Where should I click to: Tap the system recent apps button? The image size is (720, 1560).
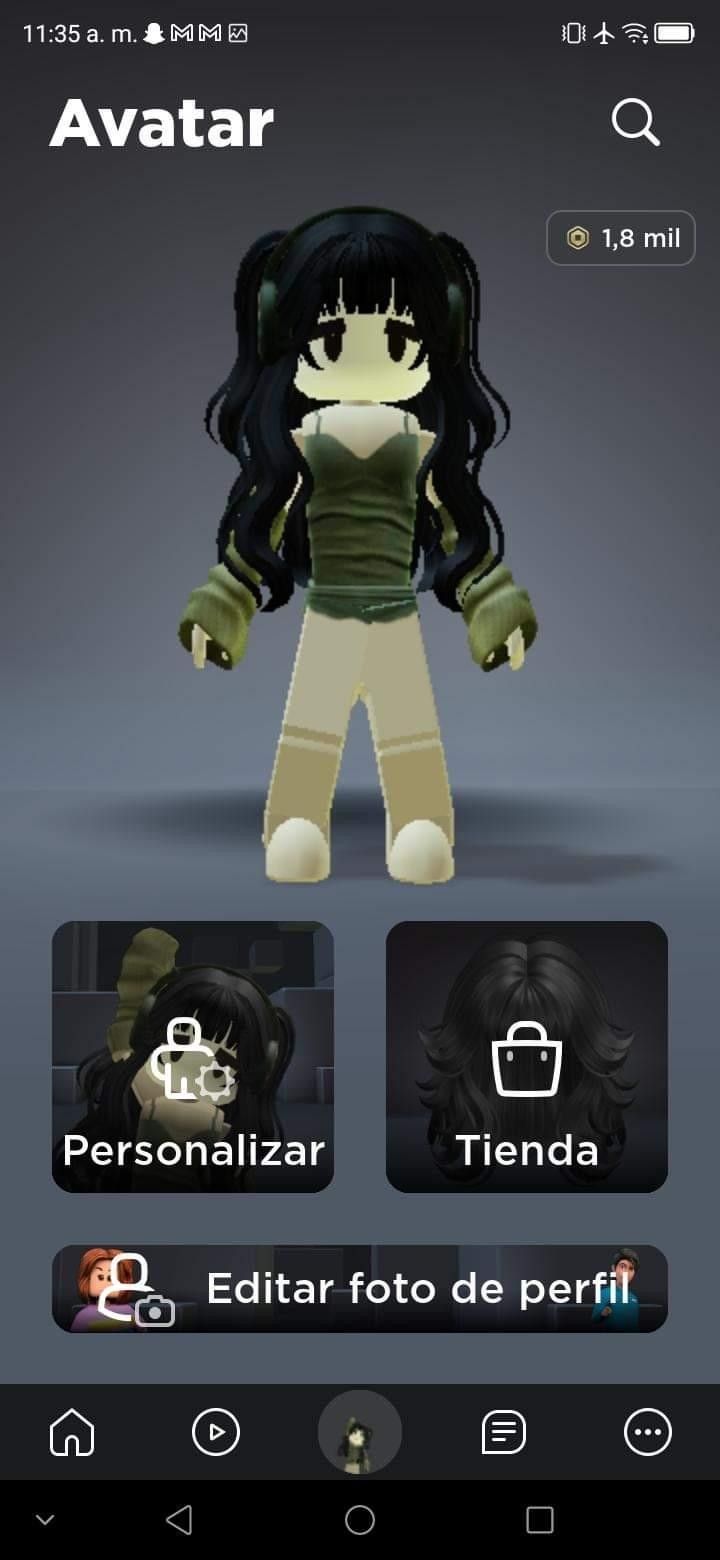pos(540,1520)
